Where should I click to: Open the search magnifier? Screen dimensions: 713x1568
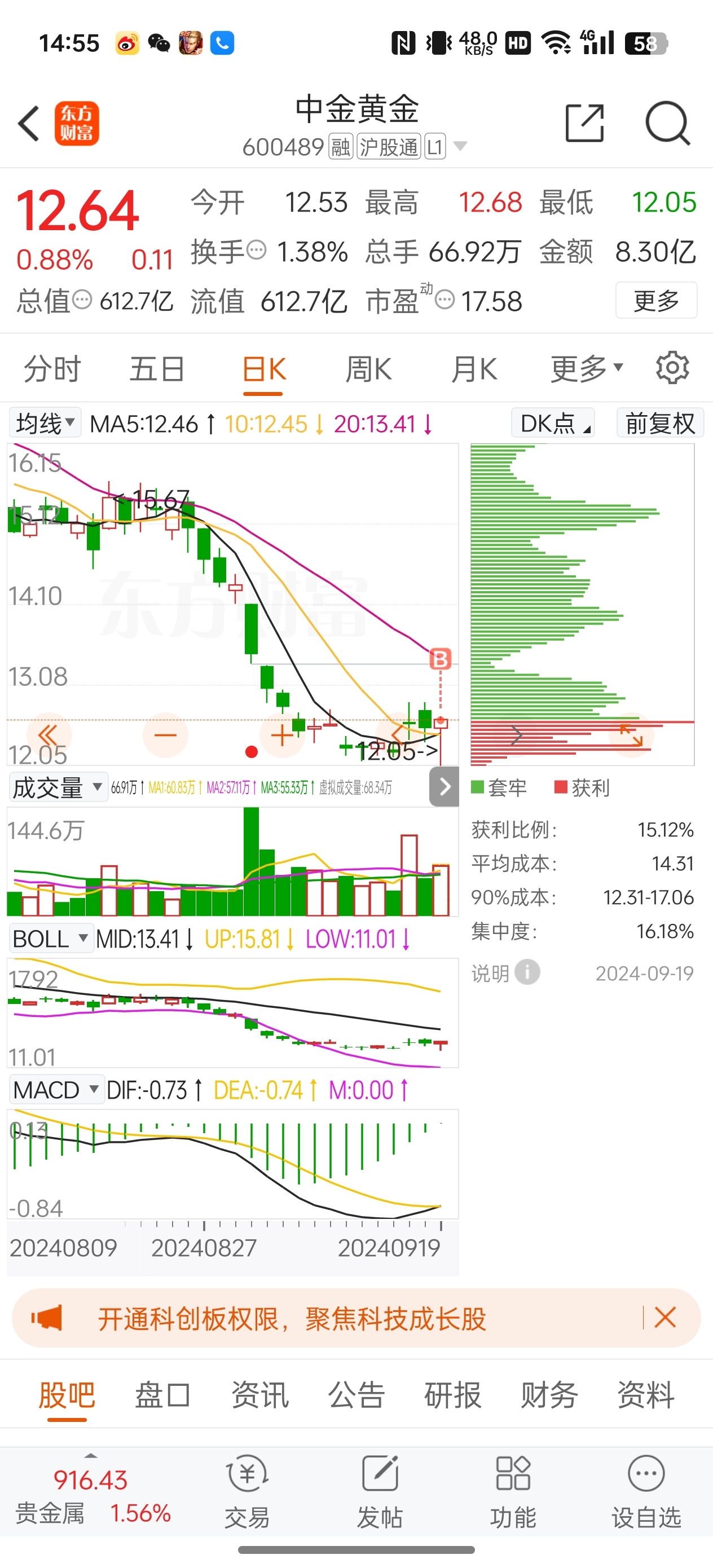(x=667, y=124)
